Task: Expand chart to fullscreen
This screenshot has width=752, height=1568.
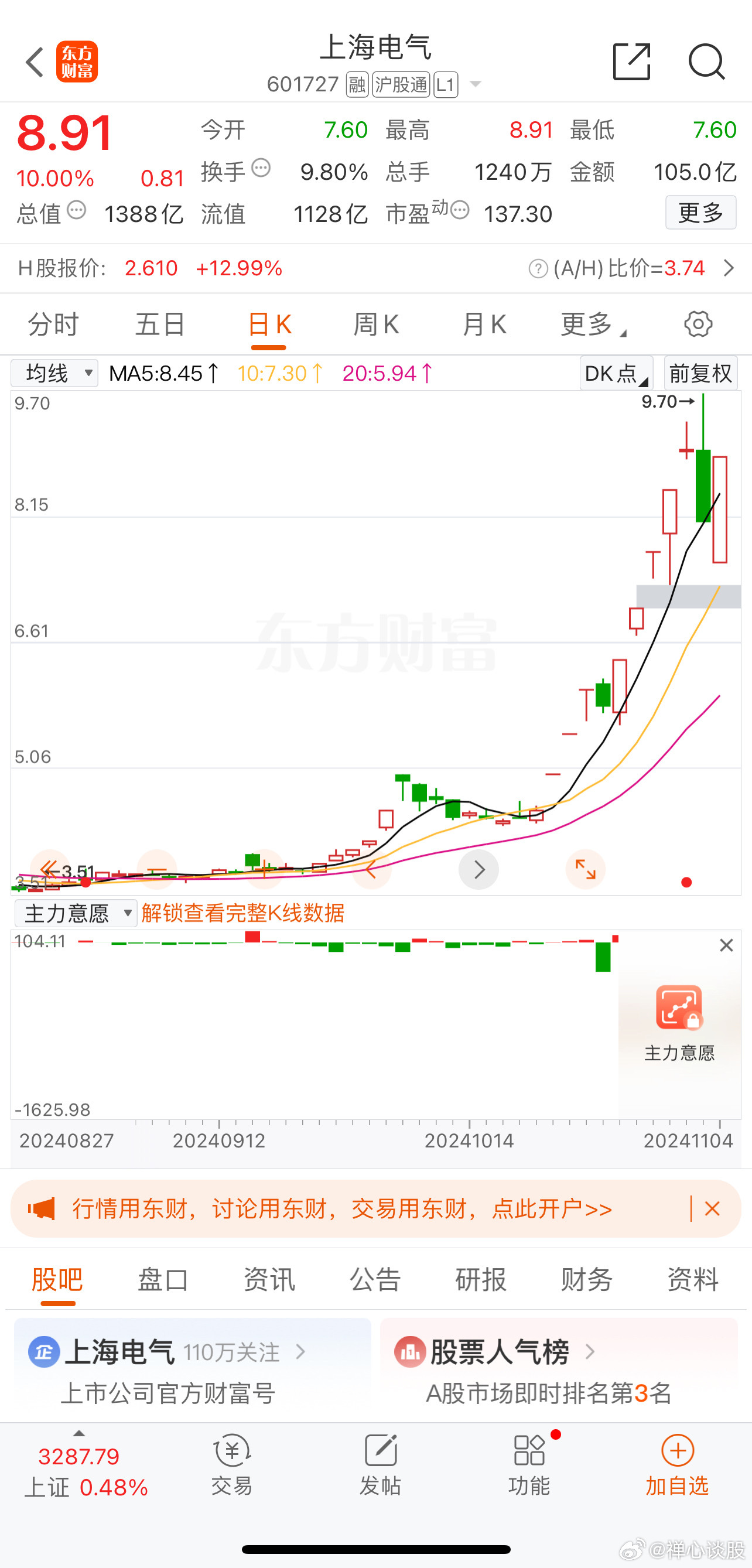Action: 585,869
